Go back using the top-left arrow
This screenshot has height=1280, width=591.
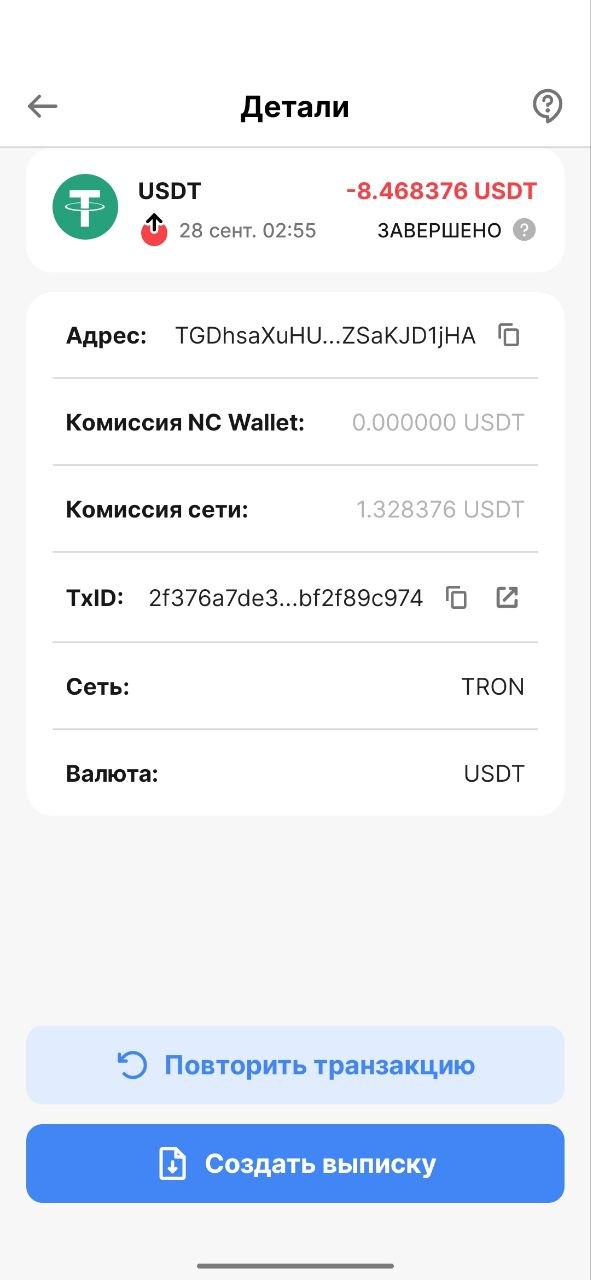[x=42, y=106]
